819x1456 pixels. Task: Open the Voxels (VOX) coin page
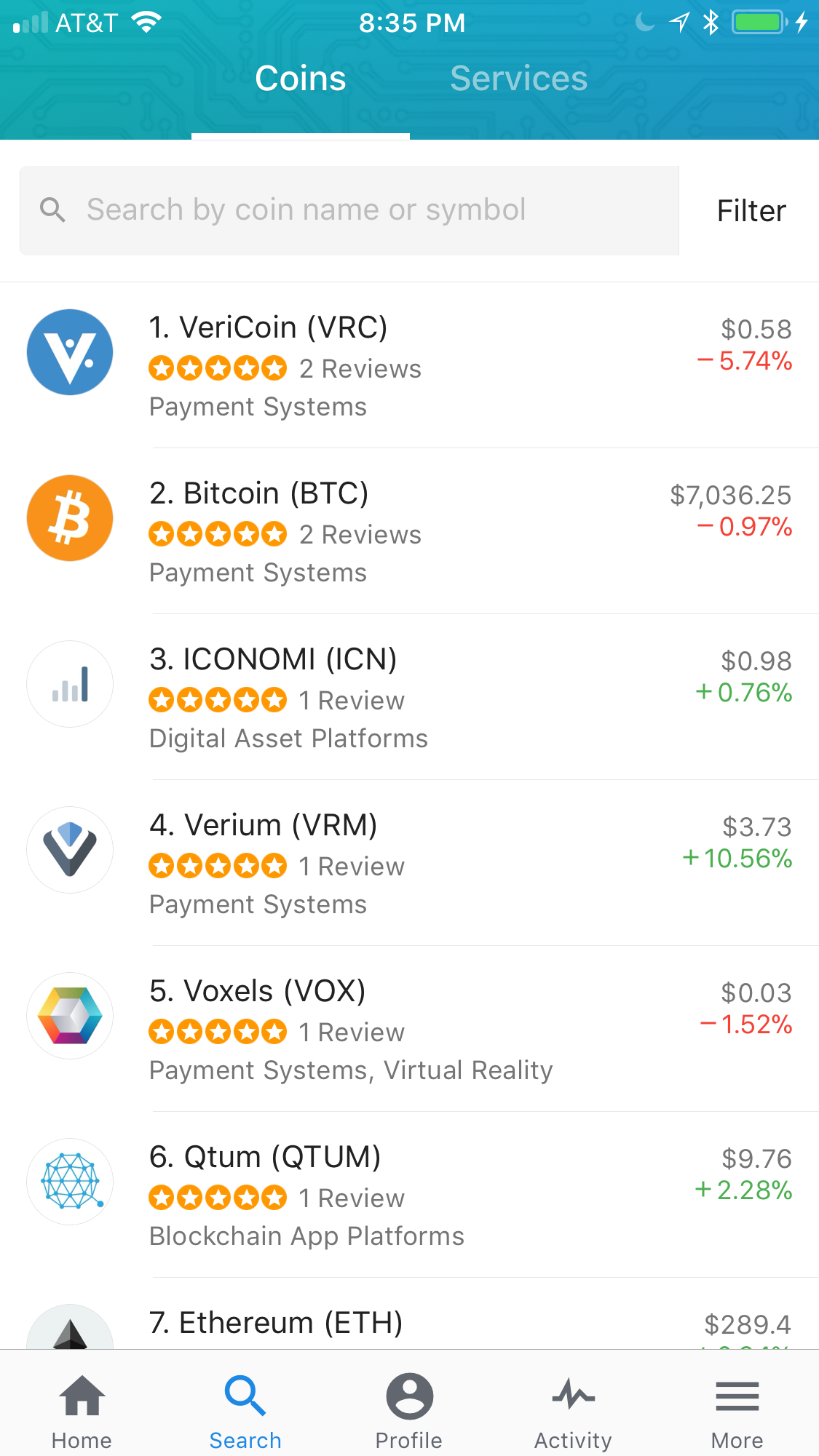coord(409,1029)
